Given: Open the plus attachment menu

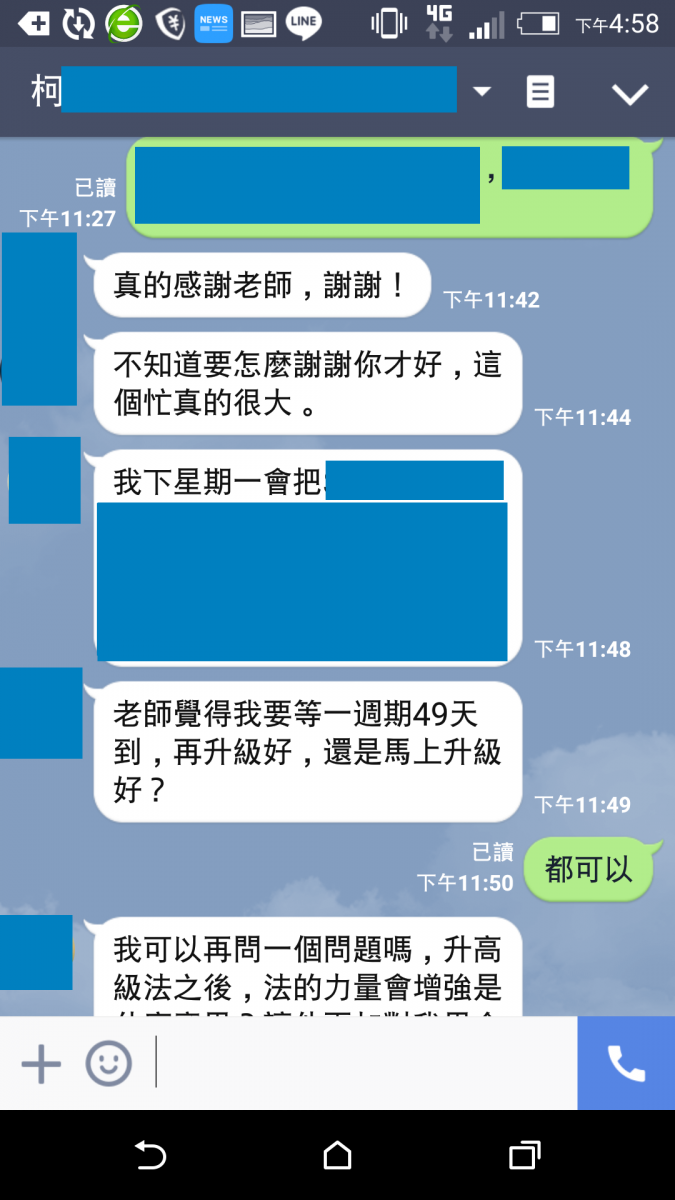Looking at the screenshot, I should point(41,1064).
